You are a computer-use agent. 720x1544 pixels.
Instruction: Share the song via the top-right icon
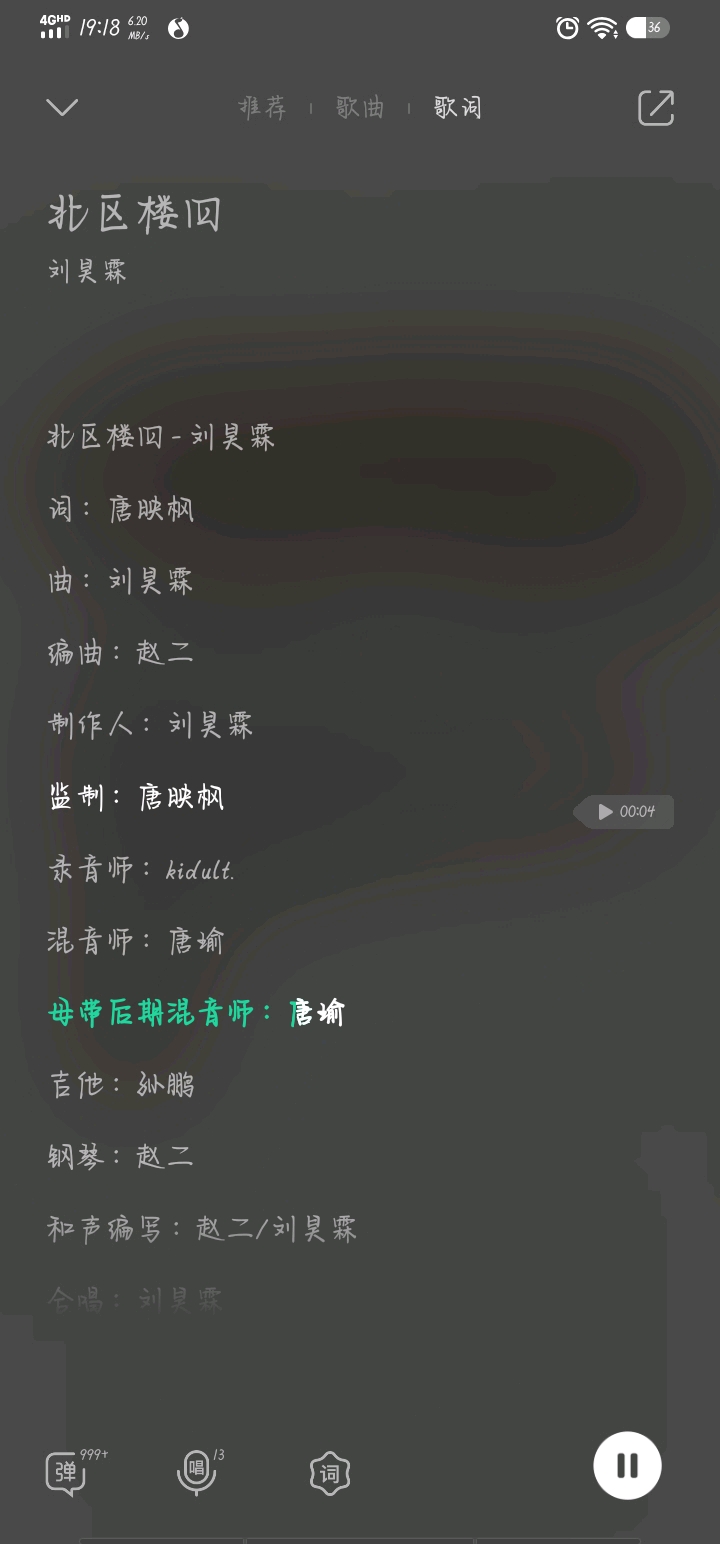point(656,108)
